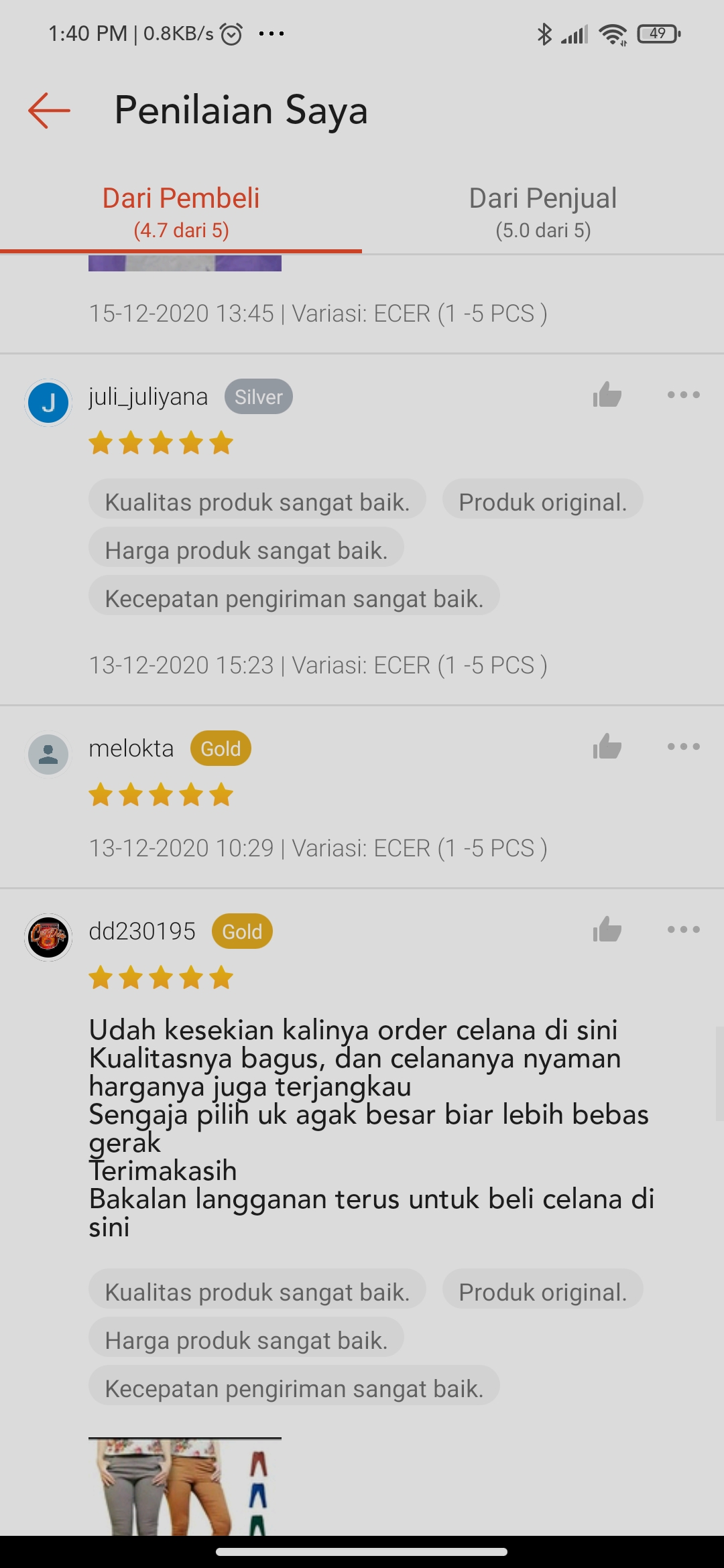The width and height of the screenshot is (724, 1568).
Task: Open melokta's profile avatar
Action: tap(48, 755)
